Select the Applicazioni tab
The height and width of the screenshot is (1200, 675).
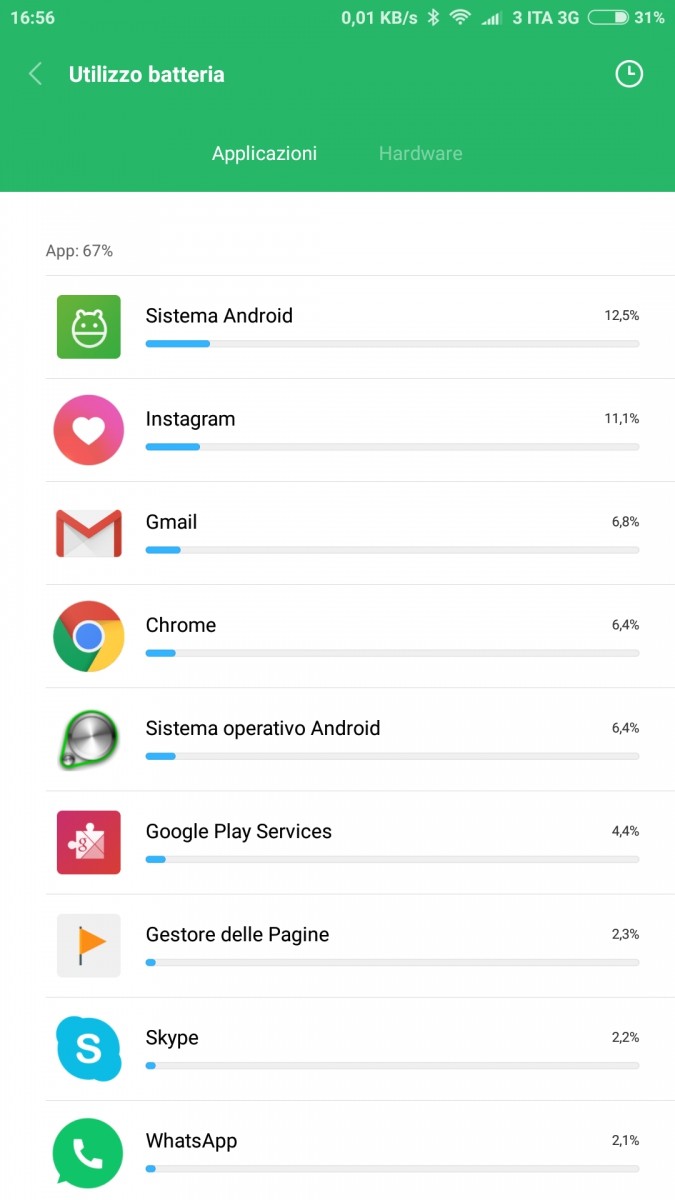point(264,153)
